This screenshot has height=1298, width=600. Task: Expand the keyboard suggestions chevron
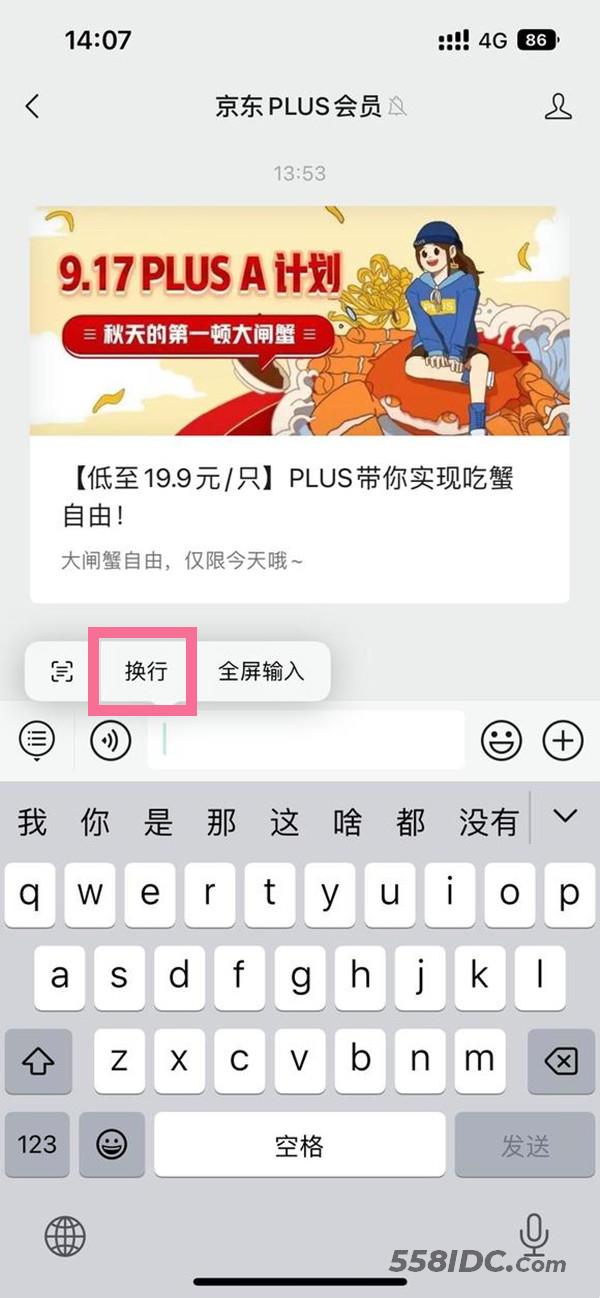pos(565,817)
